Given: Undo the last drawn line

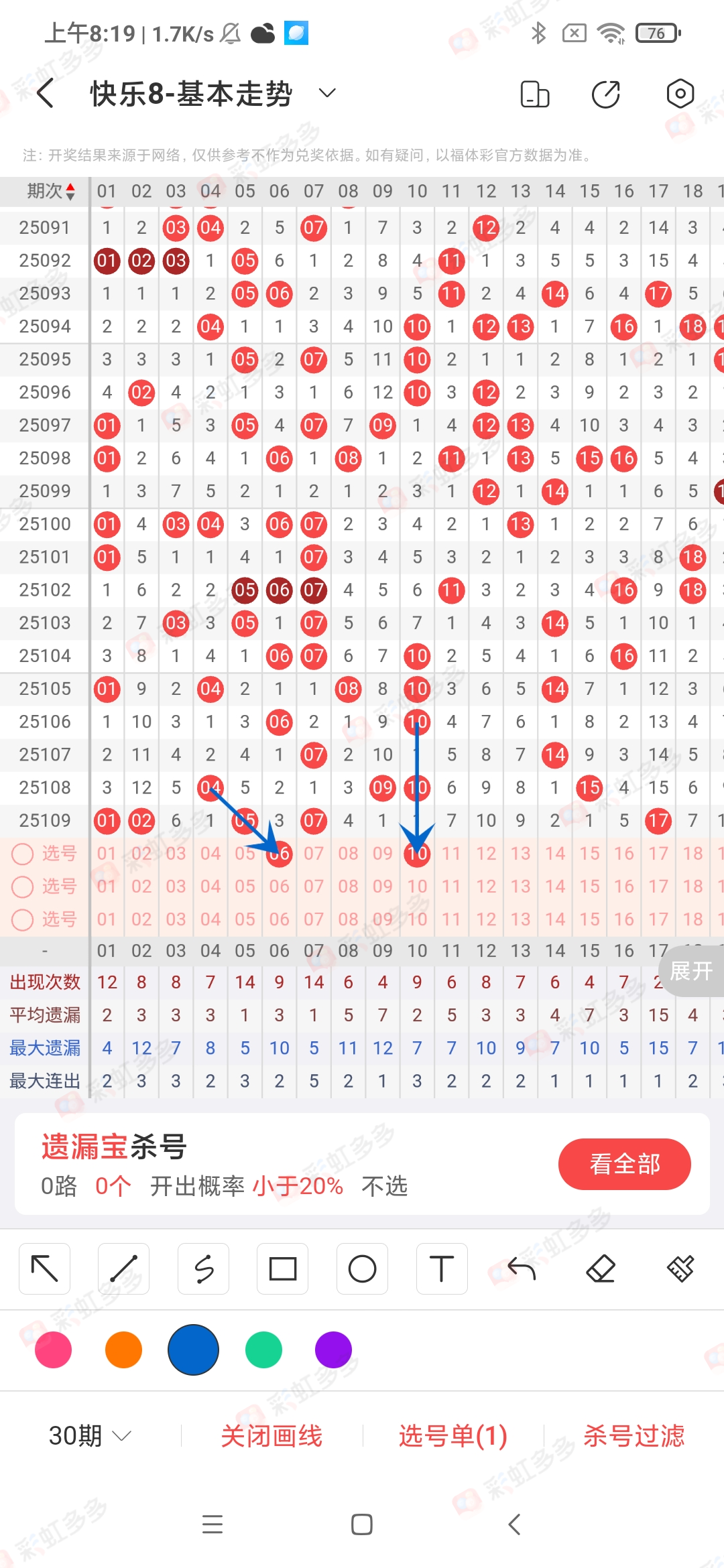Looking at the screenshot, I should coord(521,1268).
